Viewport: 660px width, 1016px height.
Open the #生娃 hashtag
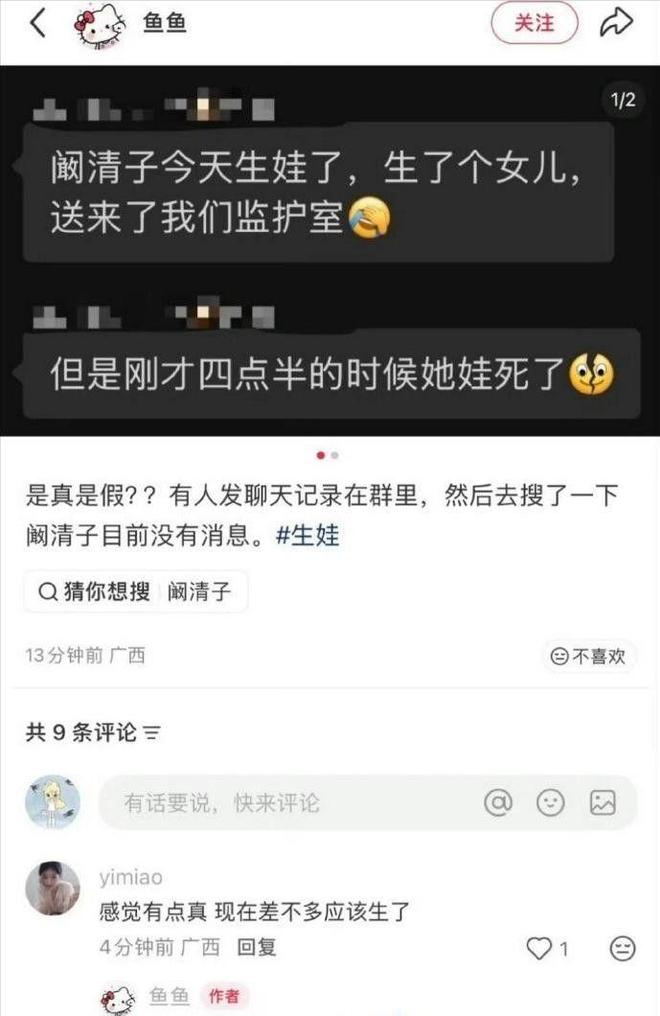pyautogui.click(x=307, y=535)
